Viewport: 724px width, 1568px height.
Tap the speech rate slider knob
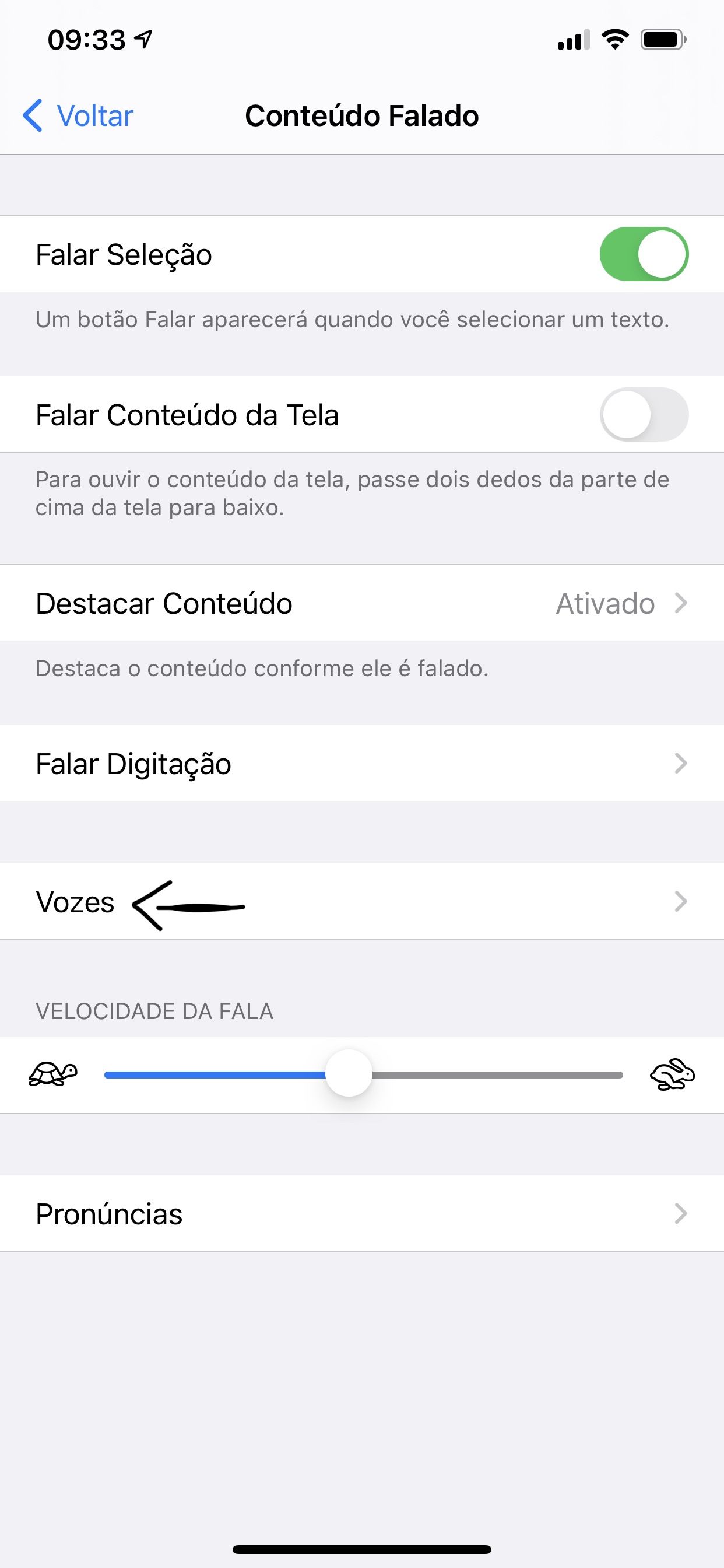pyautogui.click(x=349, y=1074)
